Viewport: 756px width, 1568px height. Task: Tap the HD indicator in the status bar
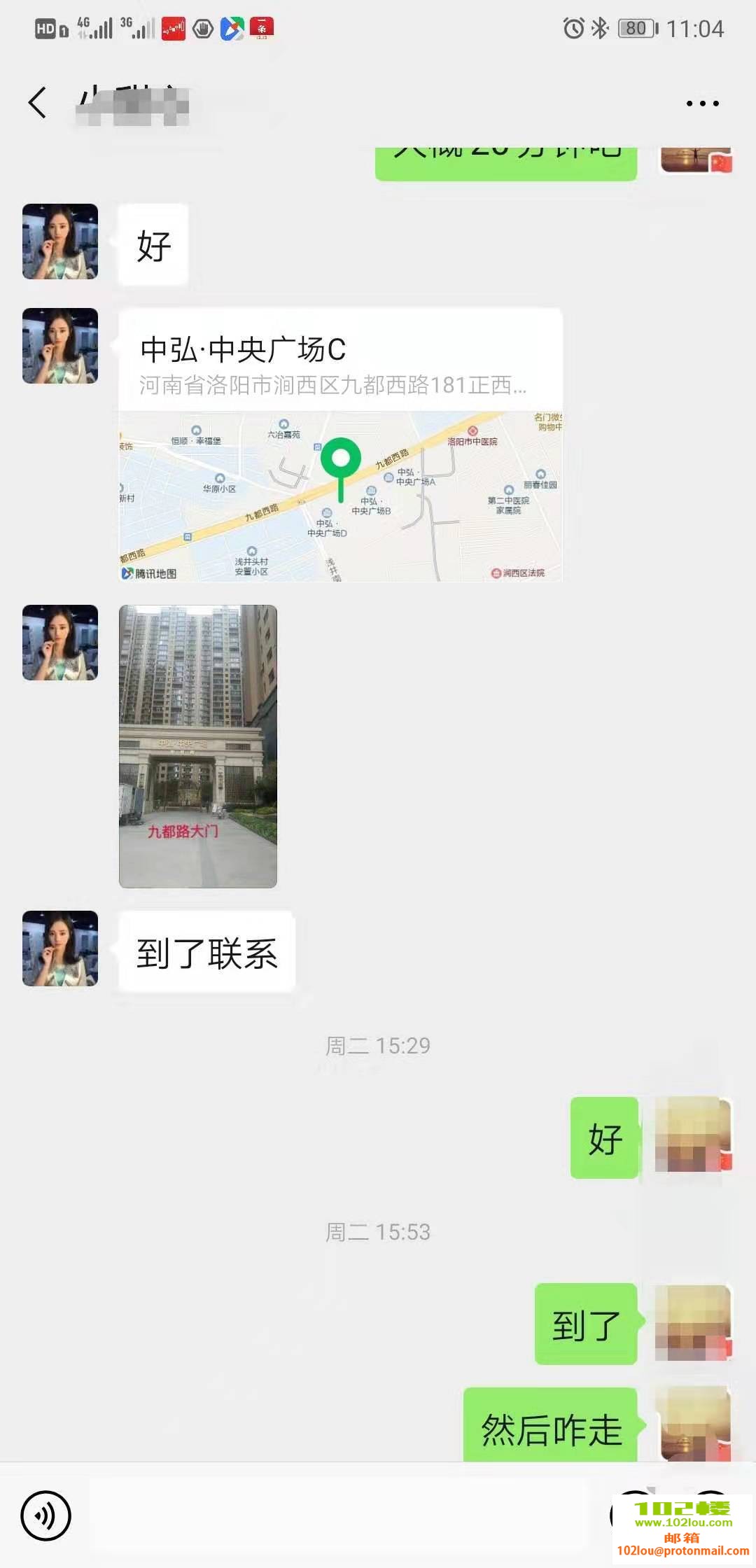click(46, 28)
